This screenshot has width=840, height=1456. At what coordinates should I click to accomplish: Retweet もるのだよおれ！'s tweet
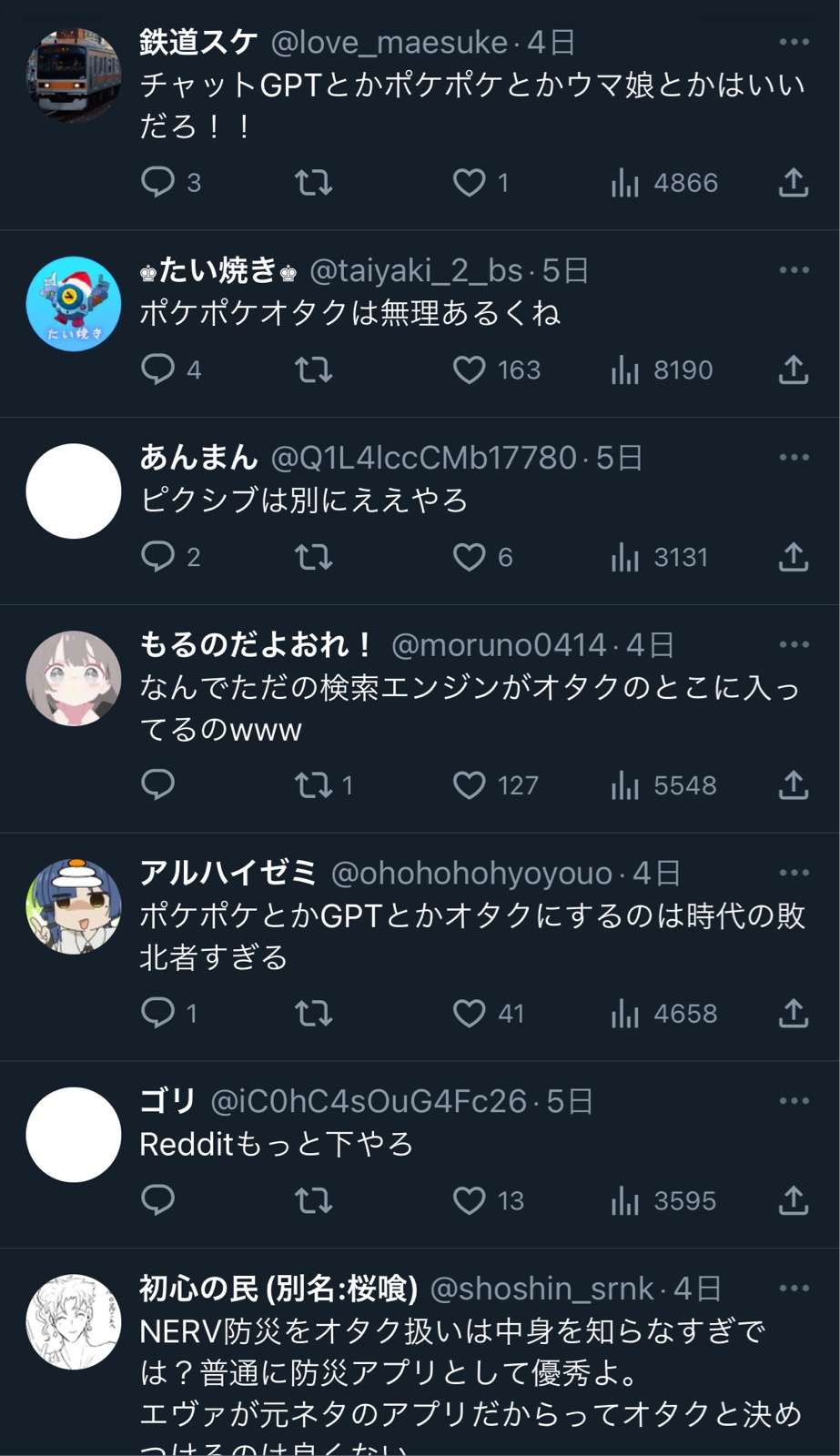314,784
